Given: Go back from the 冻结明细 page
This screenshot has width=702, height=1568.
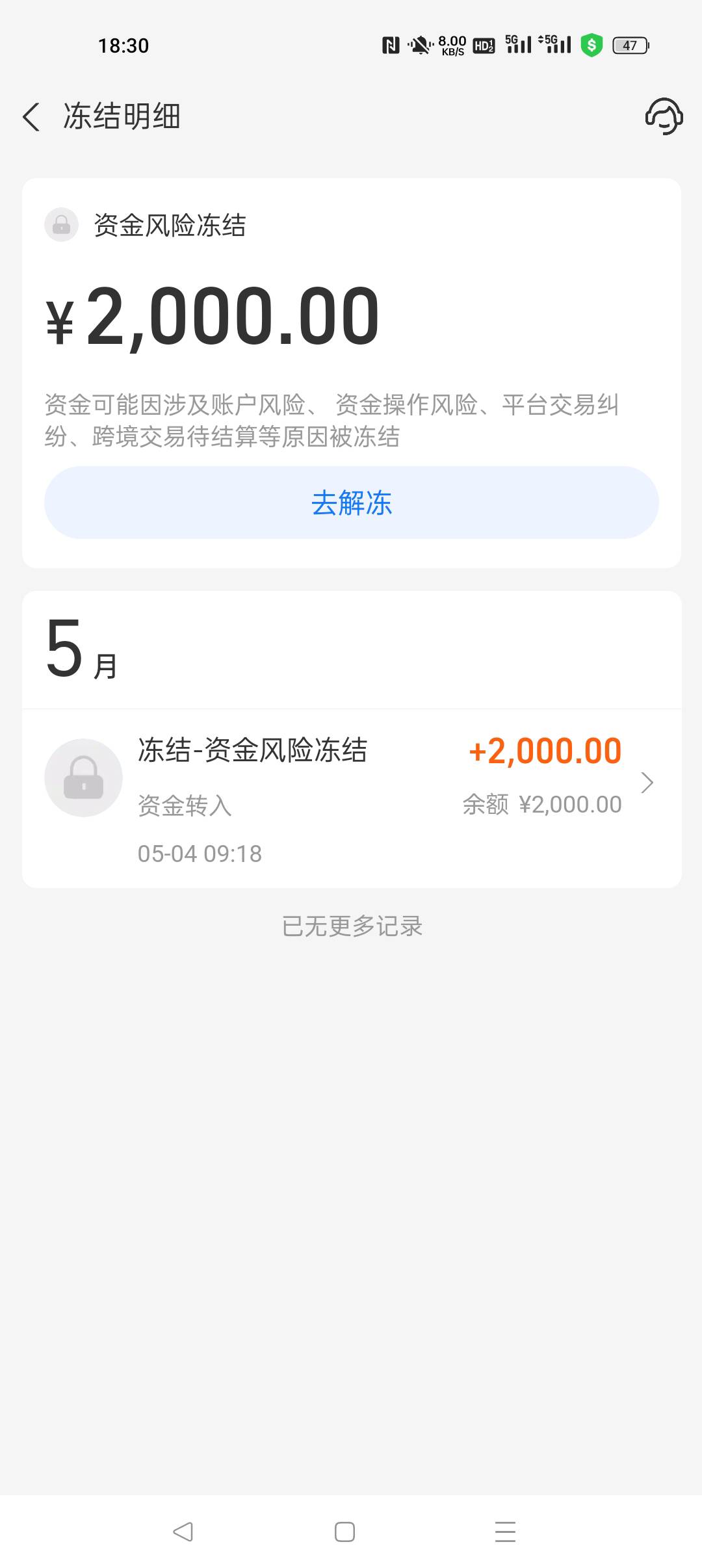Looking at the screenshot, I should 31,117.
